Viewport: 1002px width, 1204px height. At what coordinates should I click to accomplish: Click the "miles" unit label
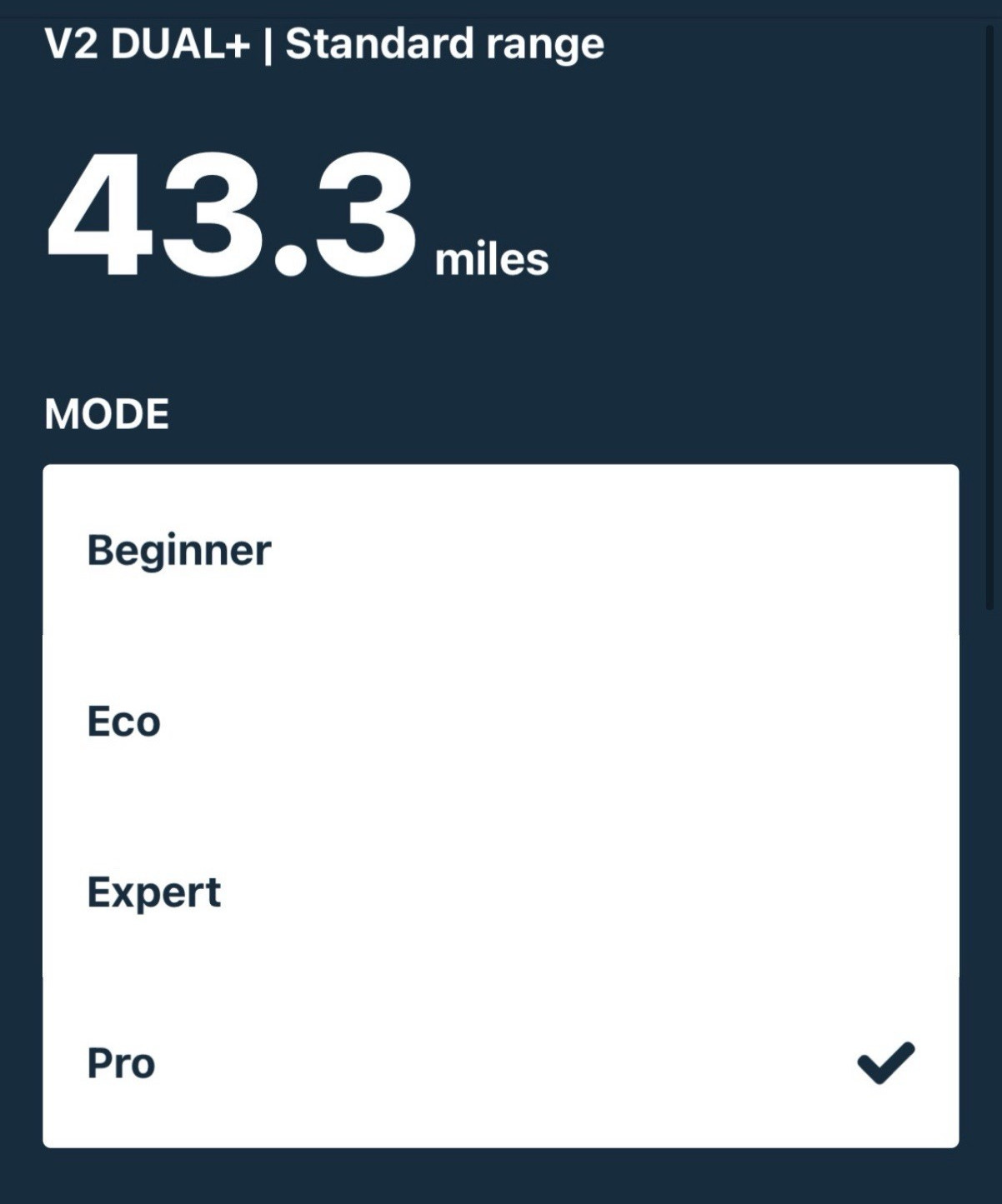tap(491, 259)
